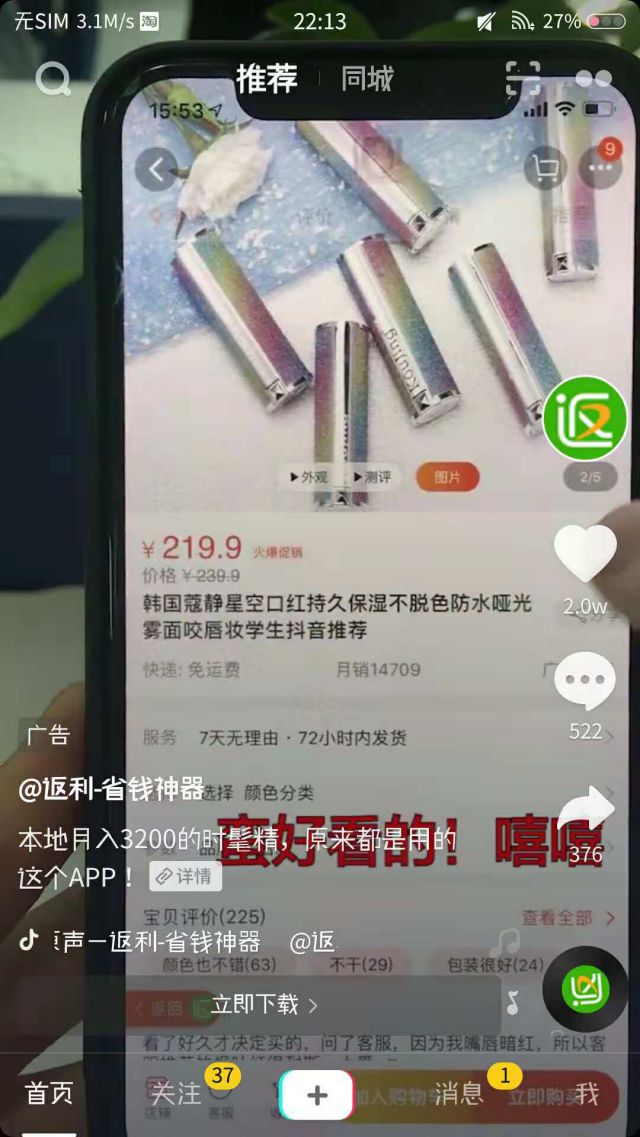The height and width of the screenshot is (1137, 640).
Task: Open the @返利-省钱神器 profile
Action: coord(111,789)
